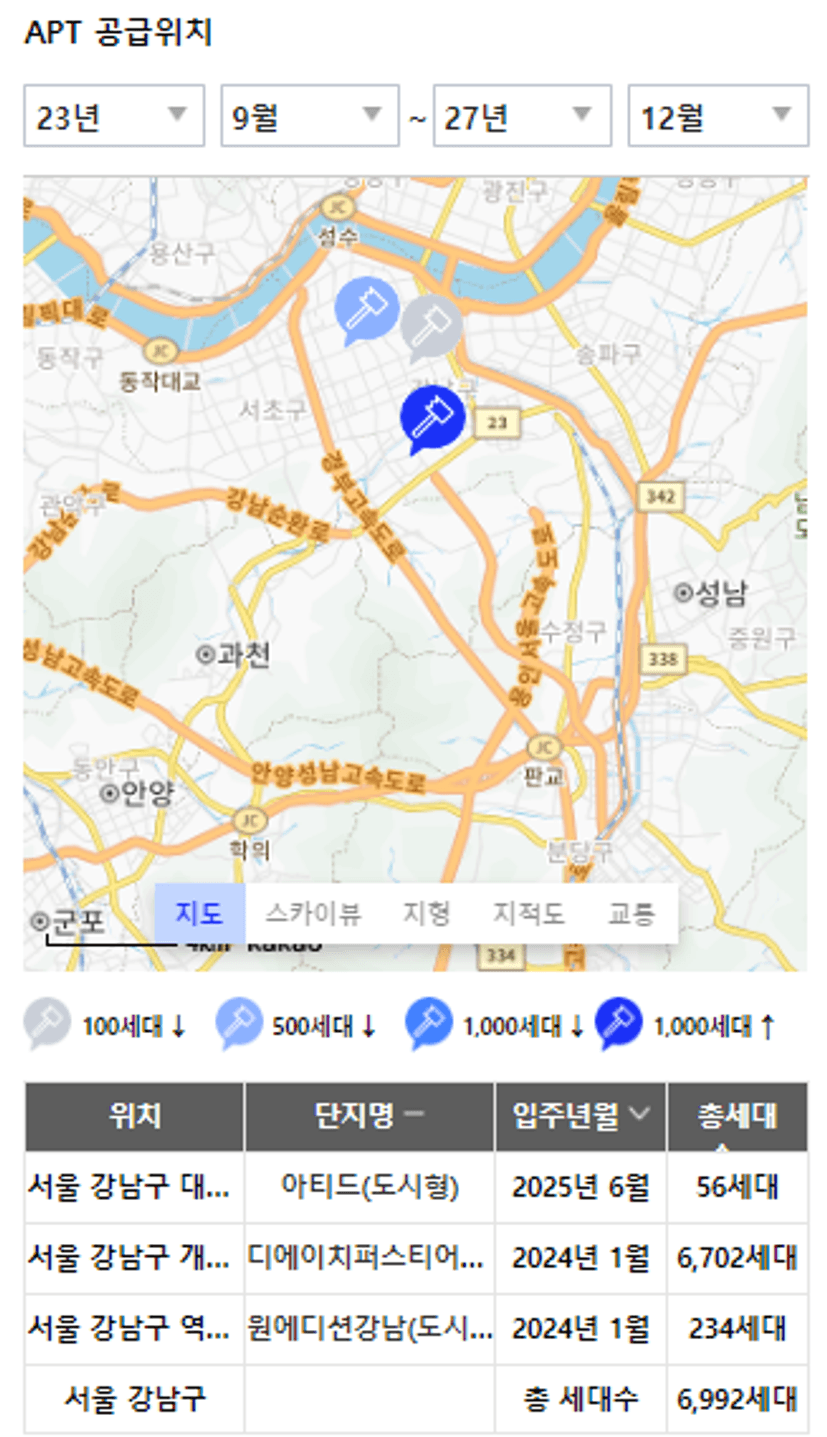This screenshot has height=1437, width=827.
Task: Sort table by 입주년월 column
Action: (580, 1116)
